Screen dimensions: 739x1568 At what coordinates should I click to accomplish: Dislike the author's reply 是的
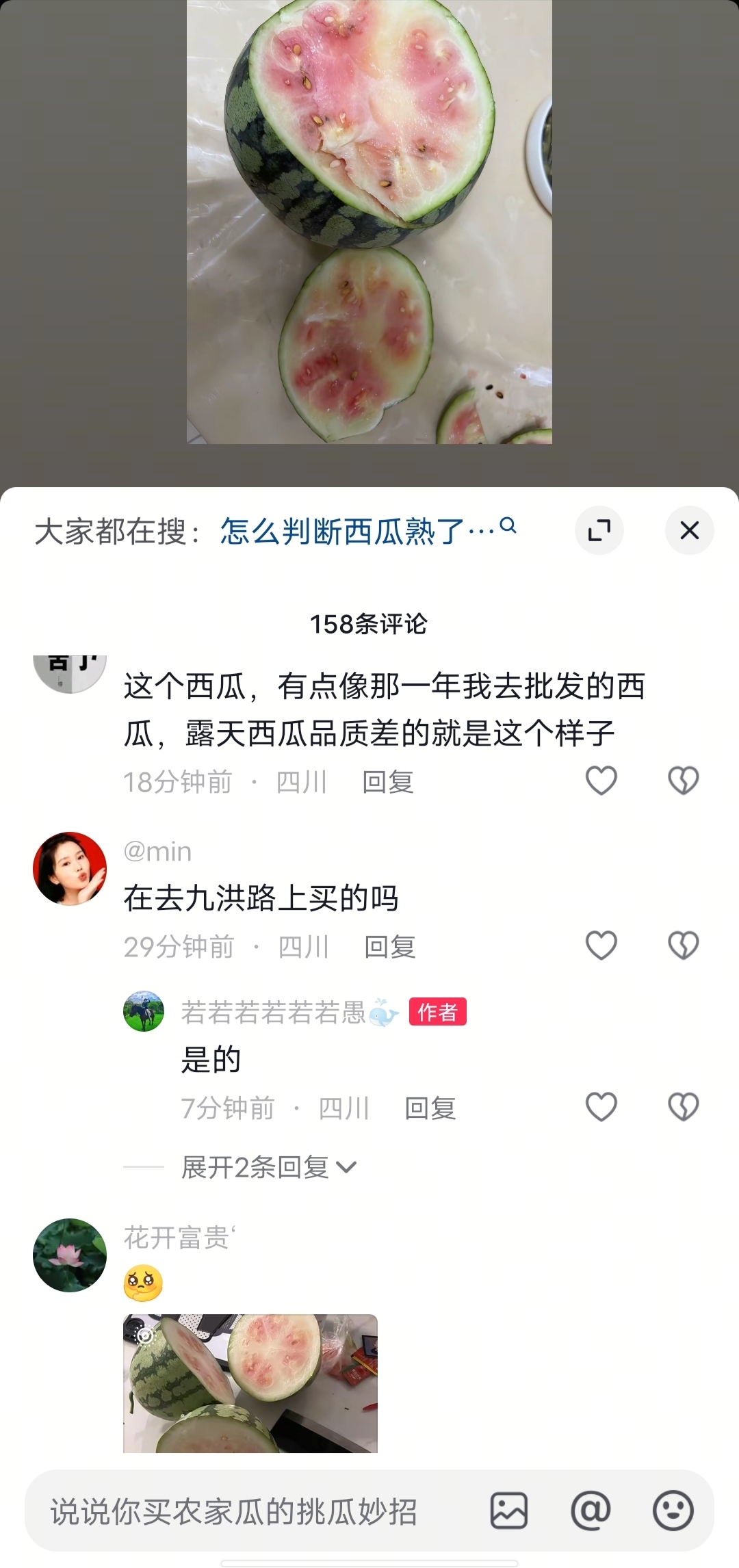[683, 1107]
